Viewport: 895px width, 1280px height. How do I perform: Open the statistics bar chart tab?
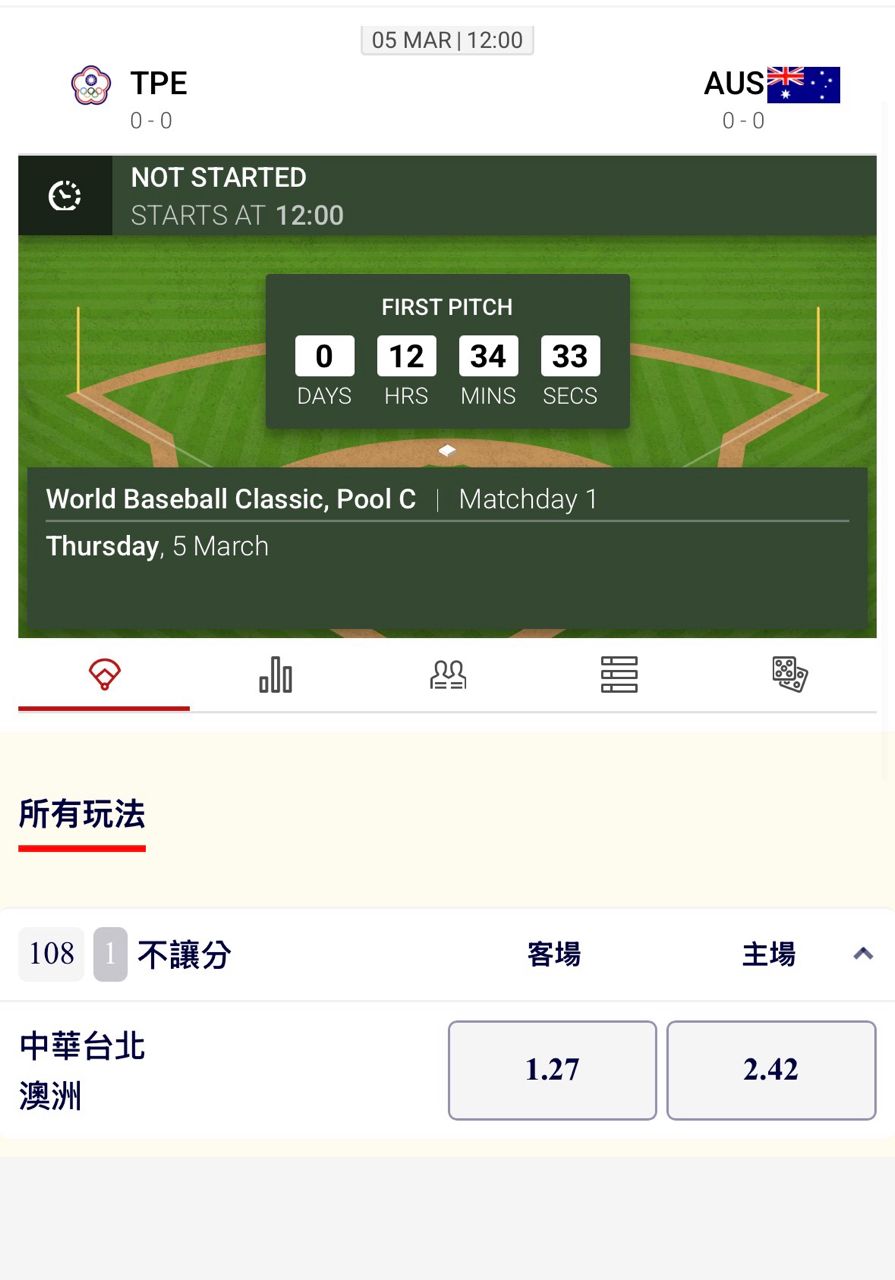click(x=275, y=676)
